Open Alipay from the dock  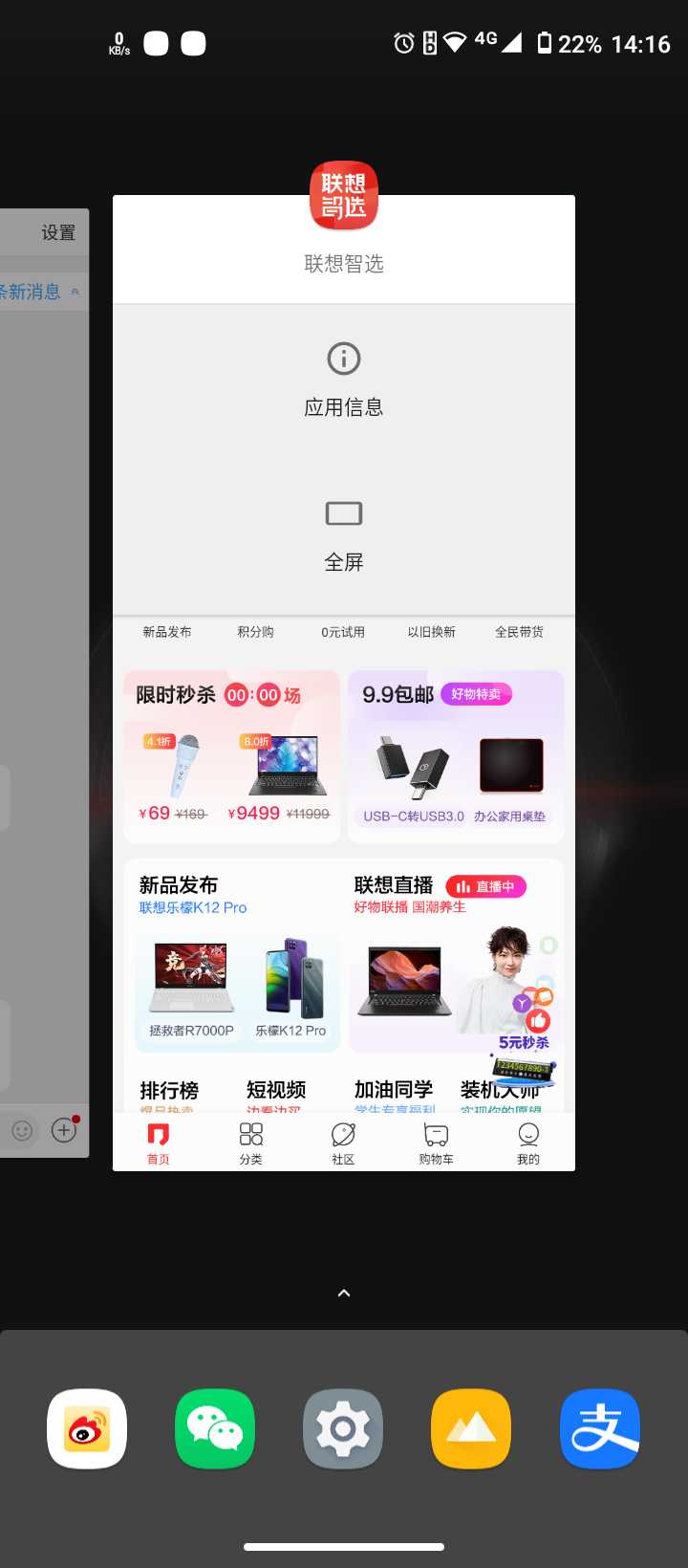click(x=600, y=1428)
